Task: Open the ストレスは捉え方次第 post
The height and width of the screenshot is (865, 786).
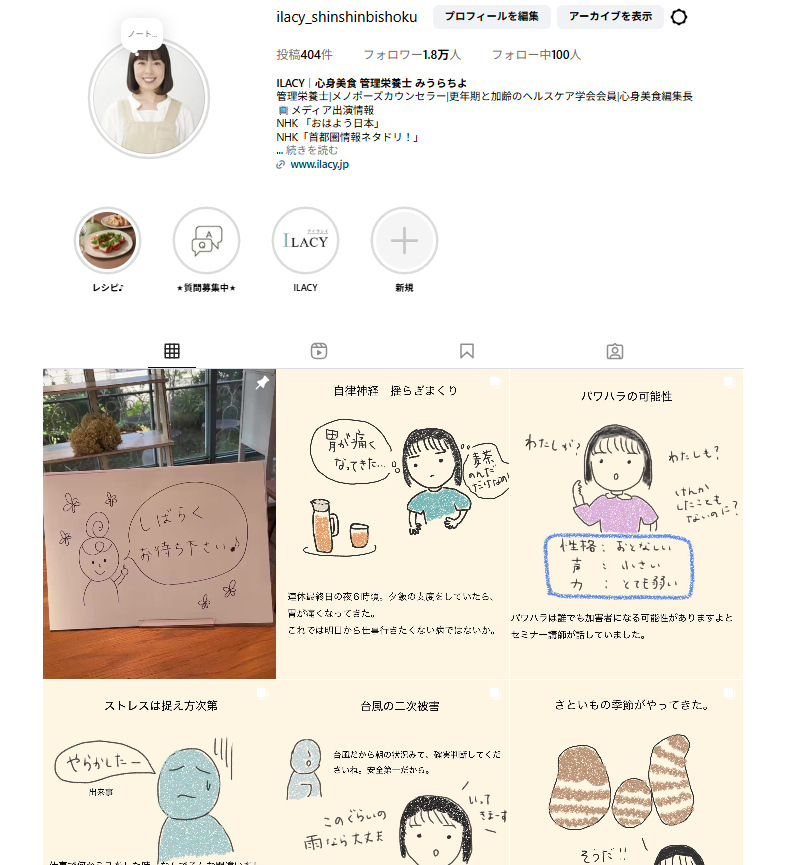Action: pos(159,774)
